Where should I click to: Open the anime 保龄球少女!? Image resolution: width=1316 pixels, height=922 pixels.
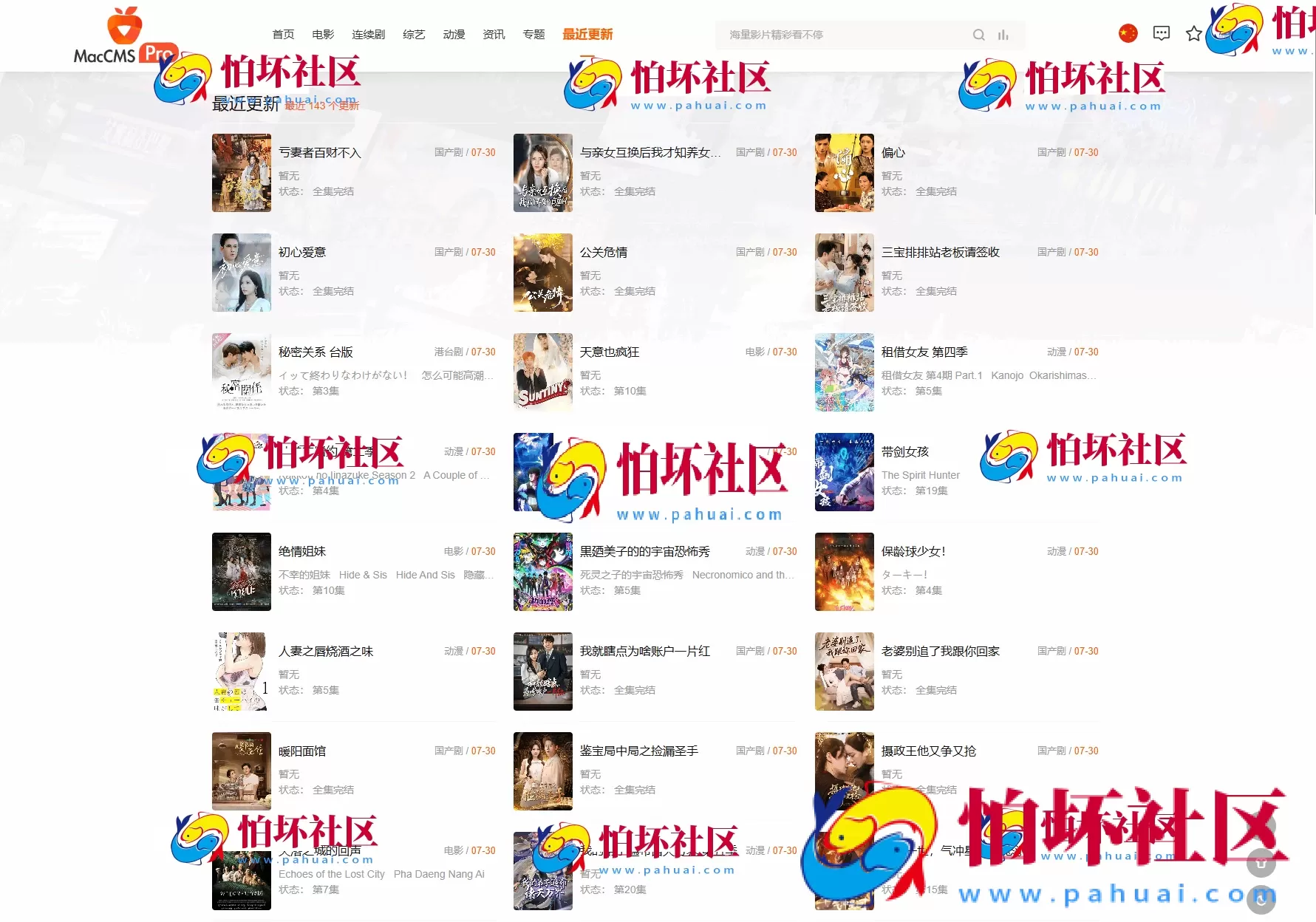pos(914,551)
